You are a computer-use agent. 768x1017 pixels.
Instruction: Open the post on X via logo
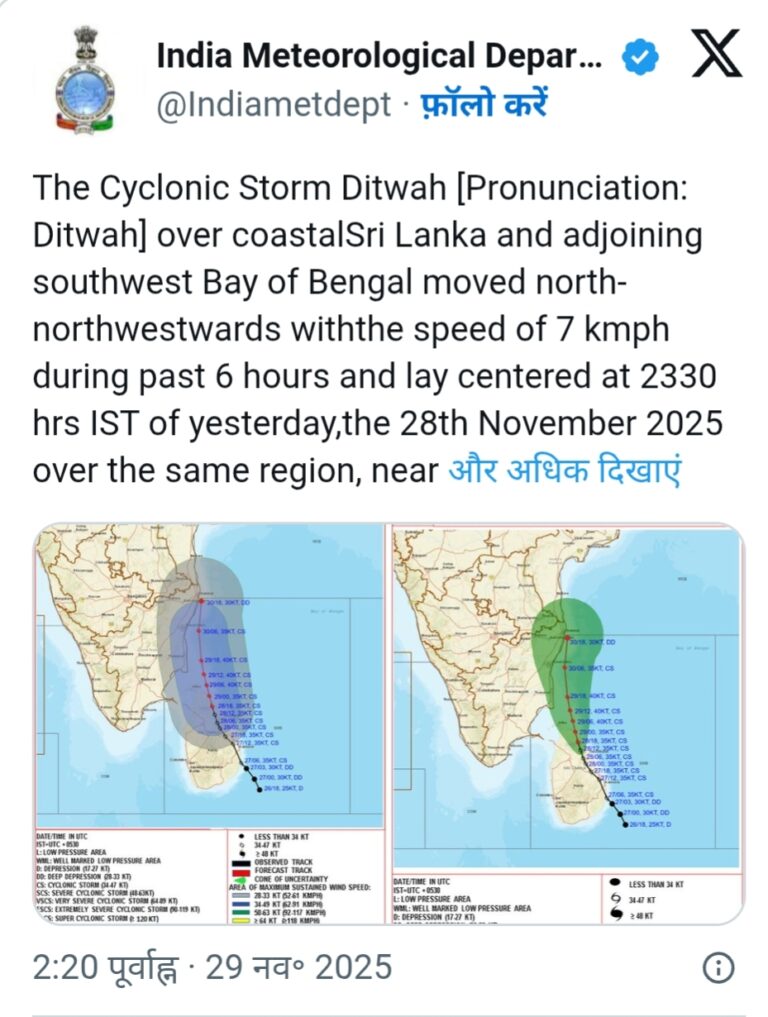(716, 57)
